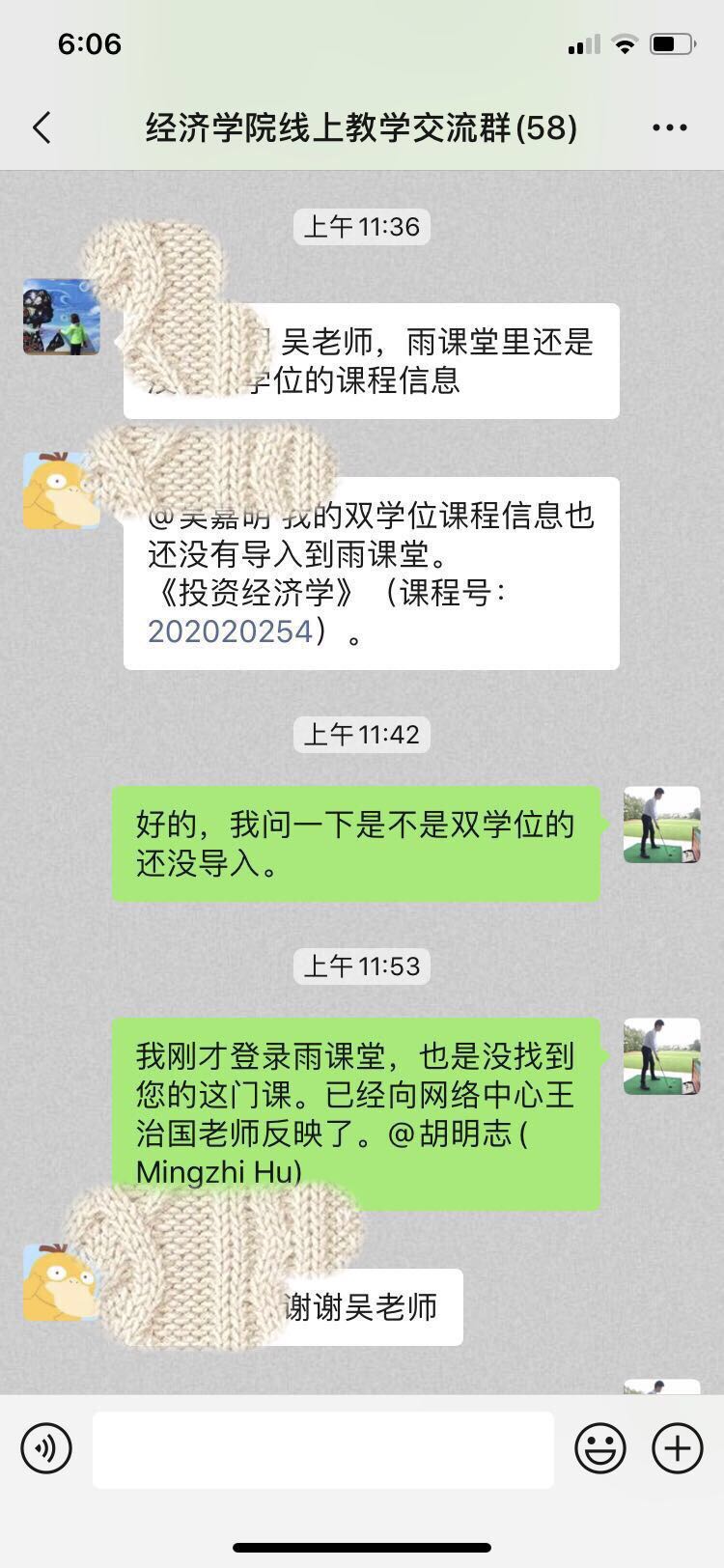Open the emoji sticker panel
724x1568 pixels.
coord(600,1449)
